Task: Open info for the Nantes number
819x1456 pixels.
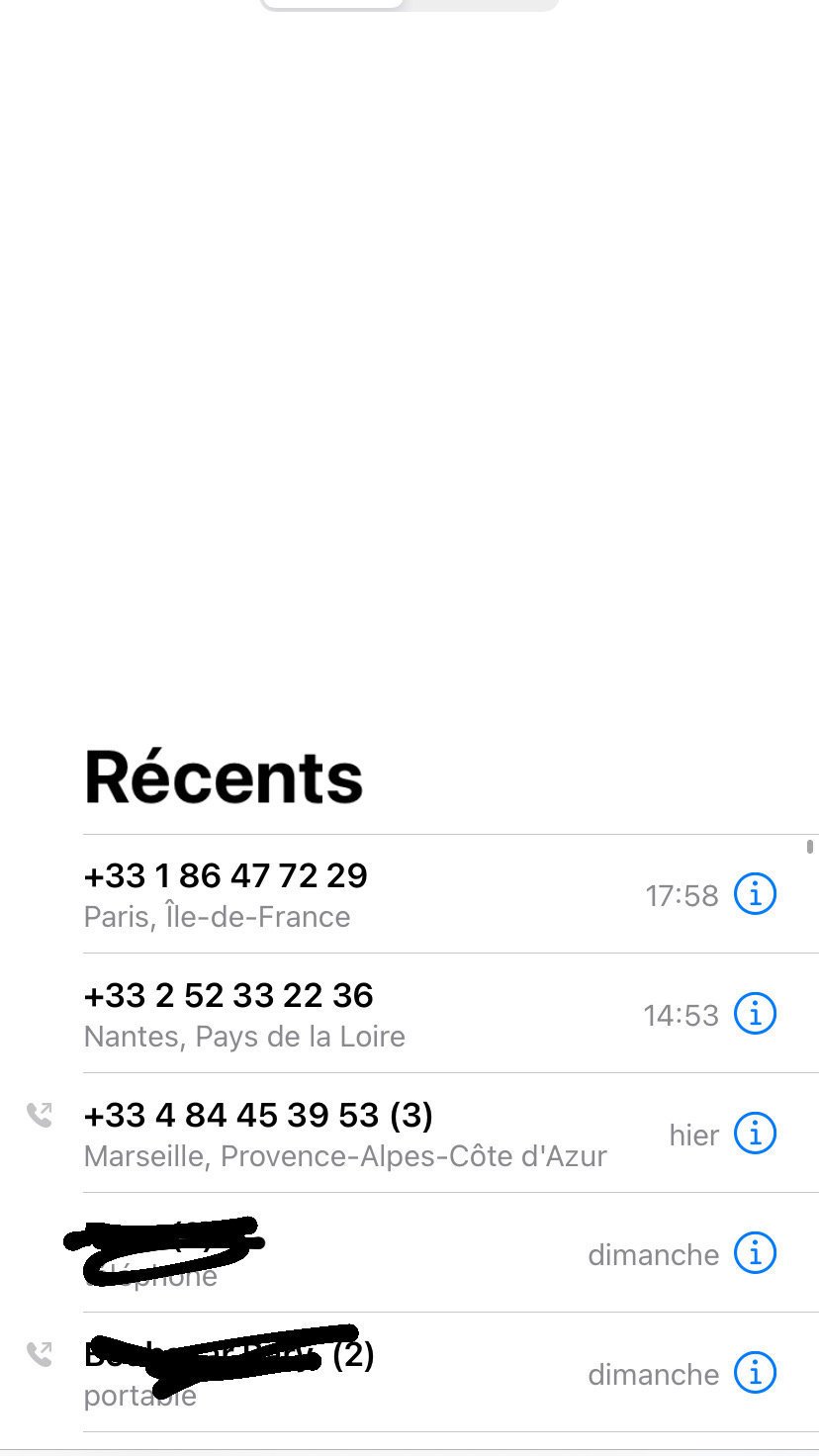Action: (x=755, y=1014)
